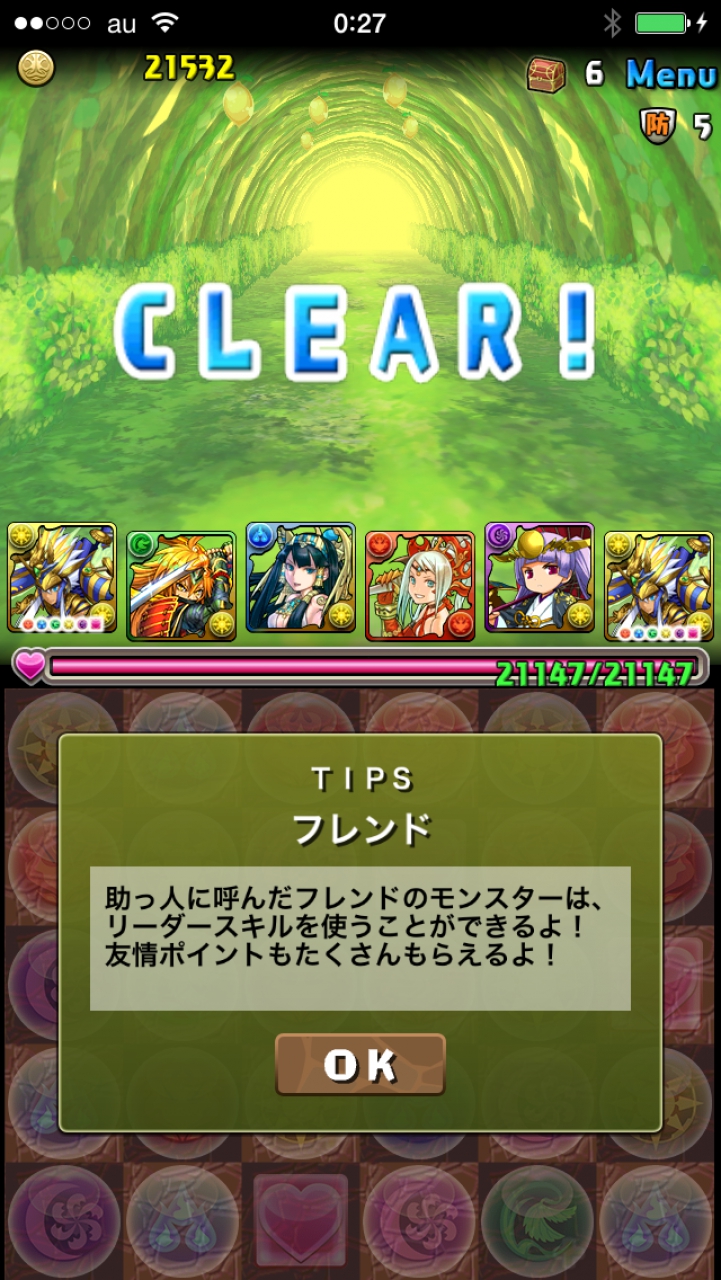This screenshot has height=1280, width=721.
Task: Select the white-haired red fire monster card
Action: click(x=420, y=585)
